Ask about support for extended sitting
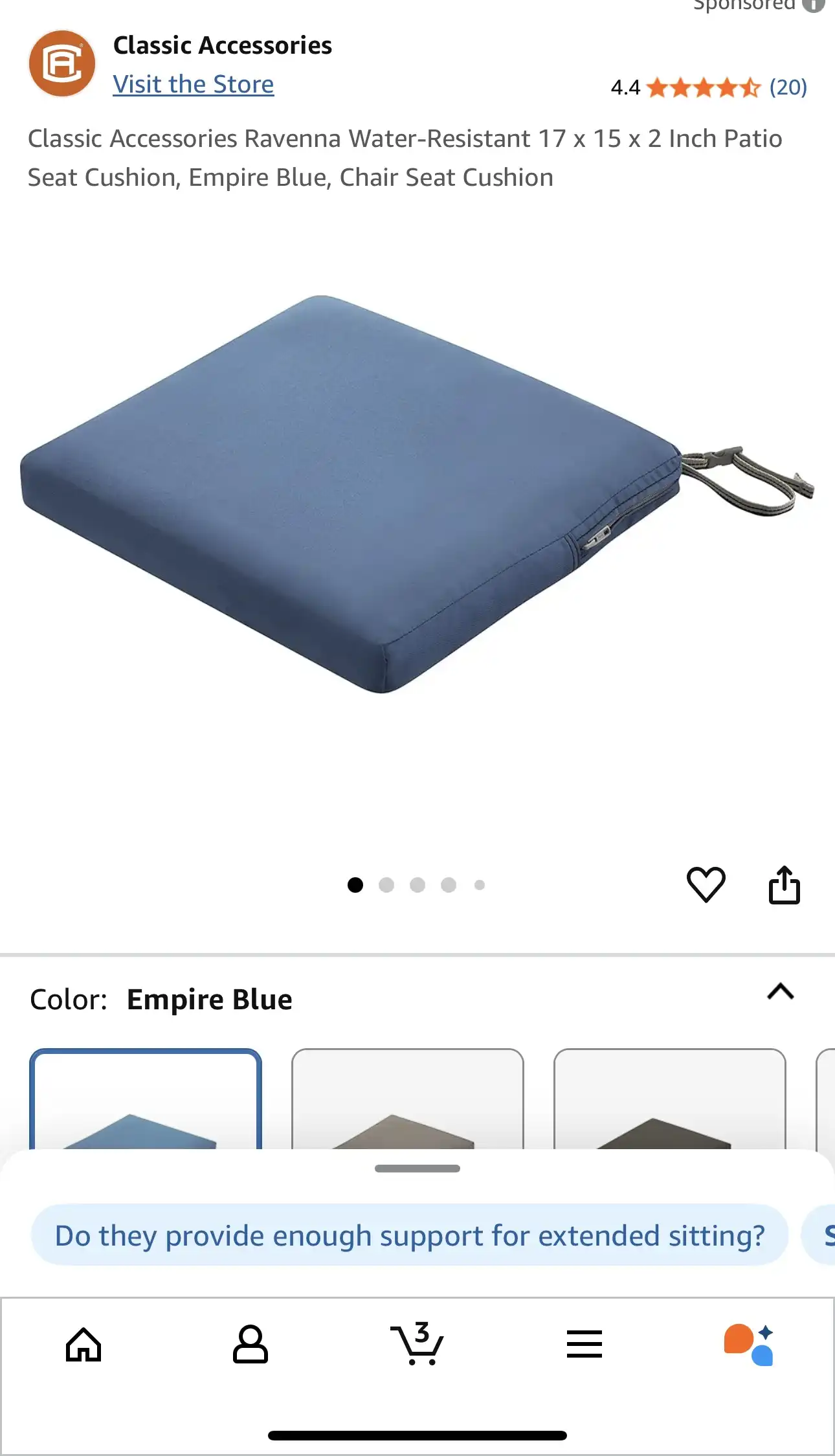This screenshot has height=1456, width=835. 409,1235
